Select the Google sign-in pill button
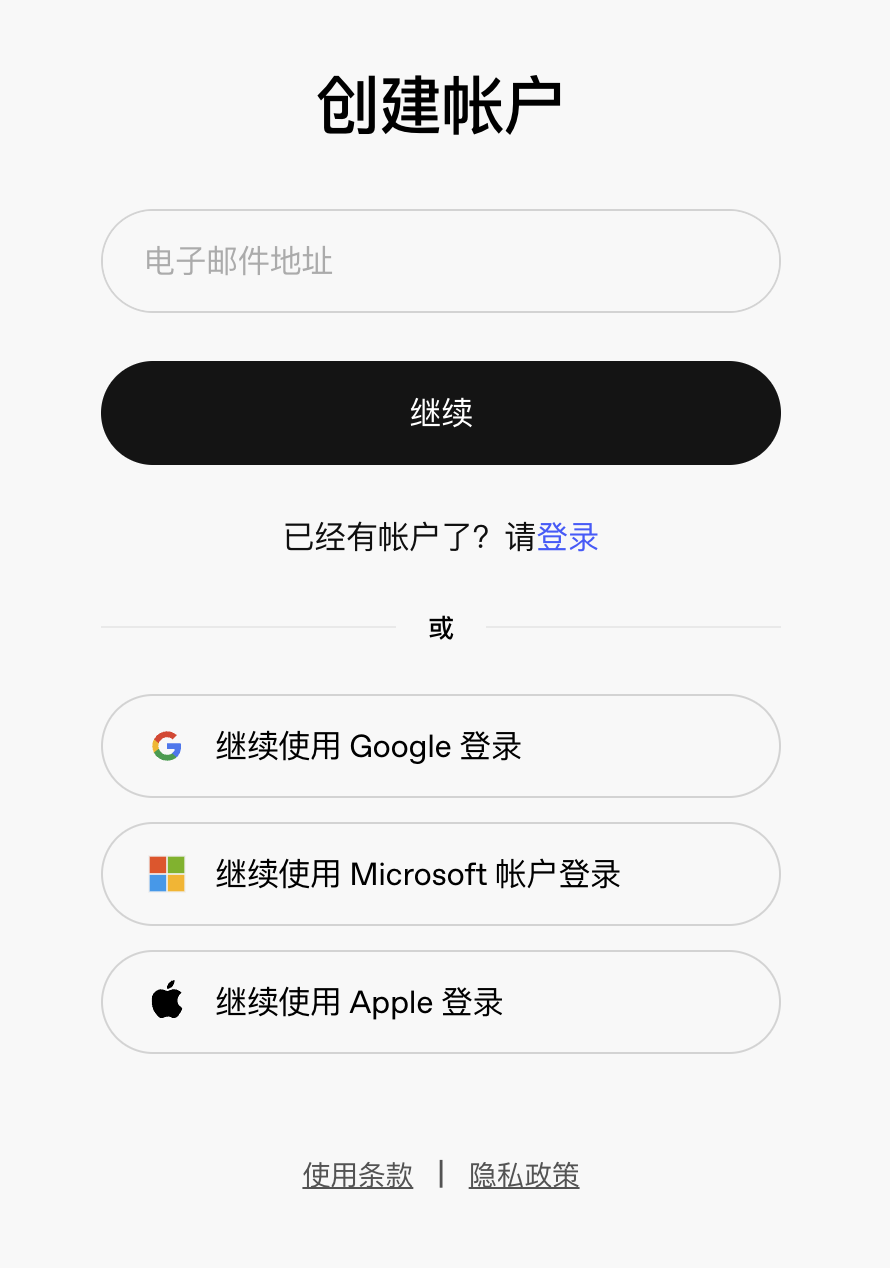Viewport: 890px width, 1268px height. 440,746
